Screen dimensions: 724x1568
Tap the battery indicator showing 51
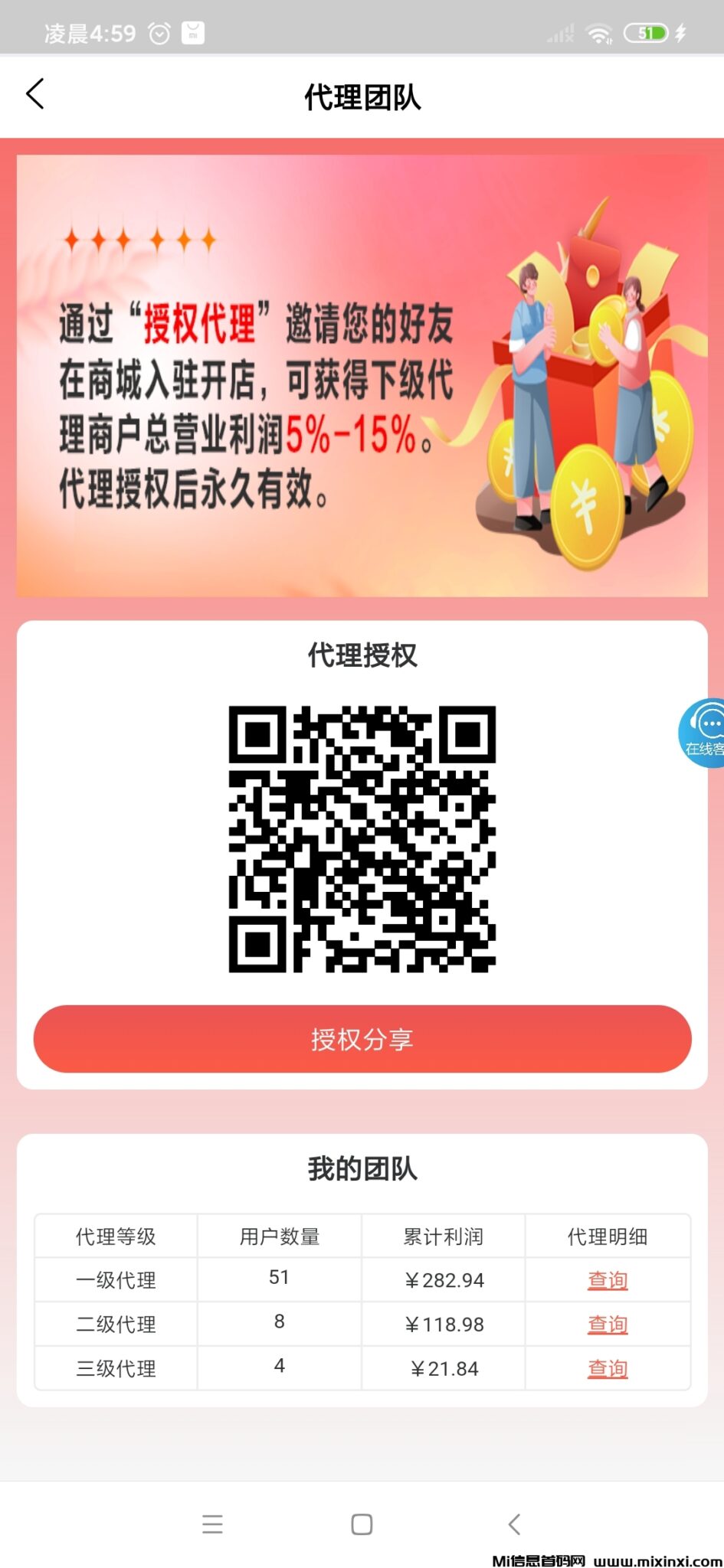coord(647,33)
